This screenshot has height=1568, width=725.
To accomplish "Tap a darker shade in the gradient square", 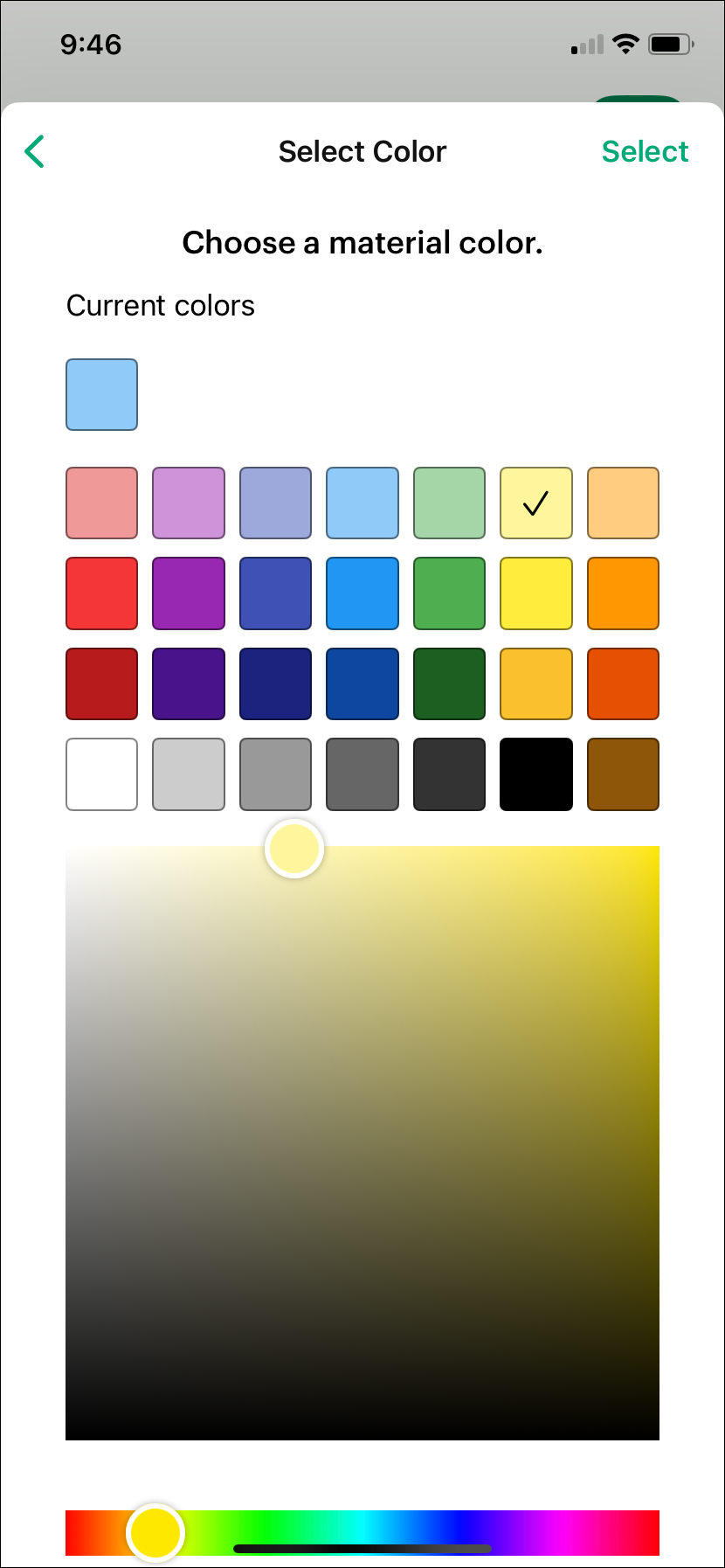I will (x=362, y=1267).
